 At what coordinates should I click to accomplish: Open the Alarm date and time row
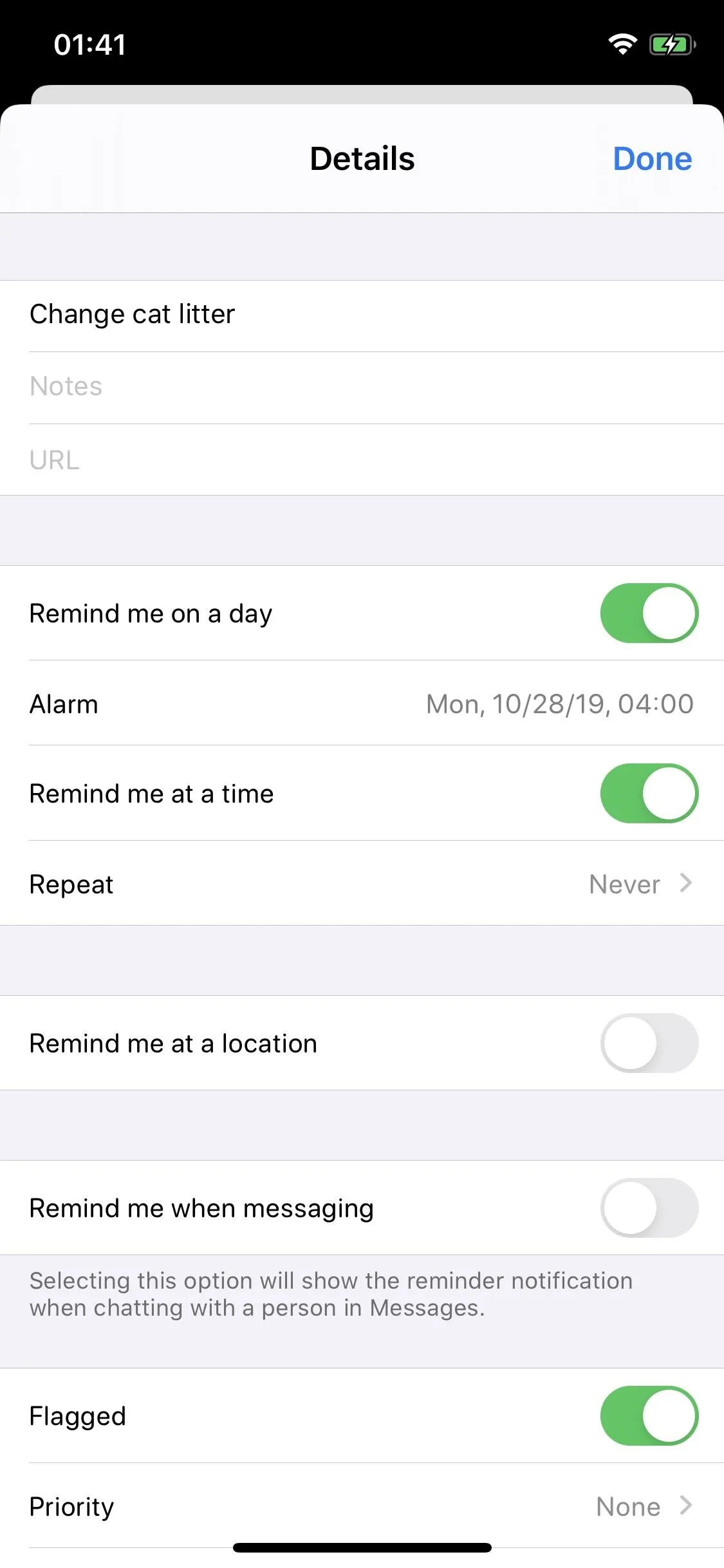[x=362, y=704]
